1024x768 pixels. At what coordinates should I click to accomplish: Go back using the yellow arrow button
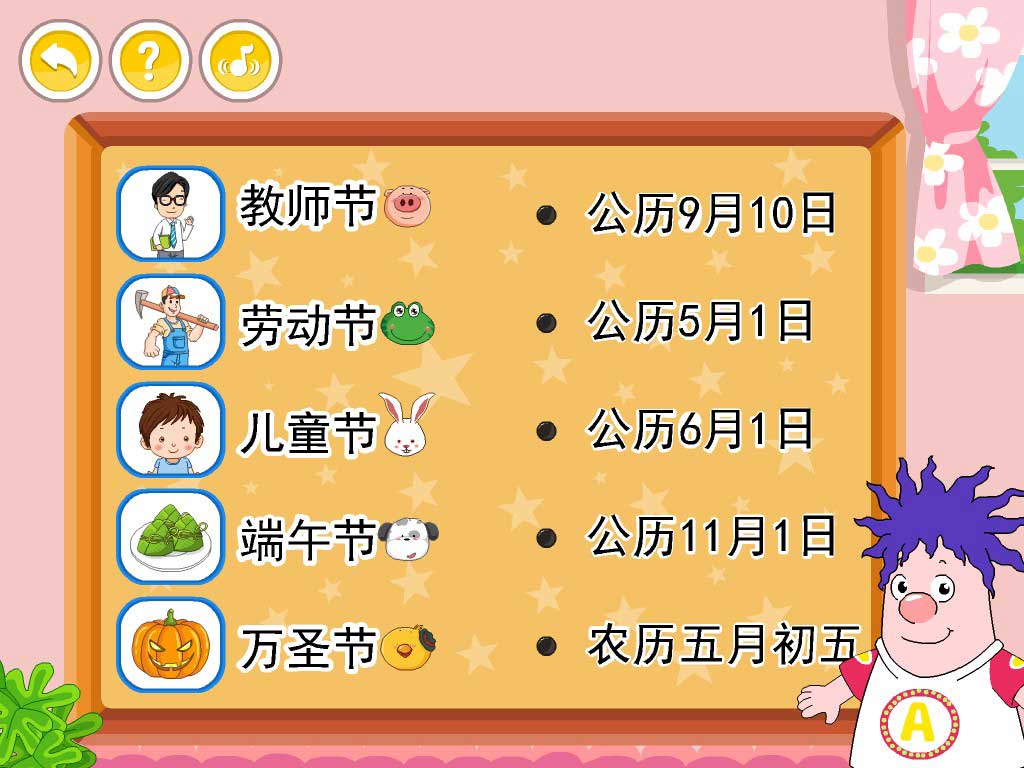click(x=60, y=60)
